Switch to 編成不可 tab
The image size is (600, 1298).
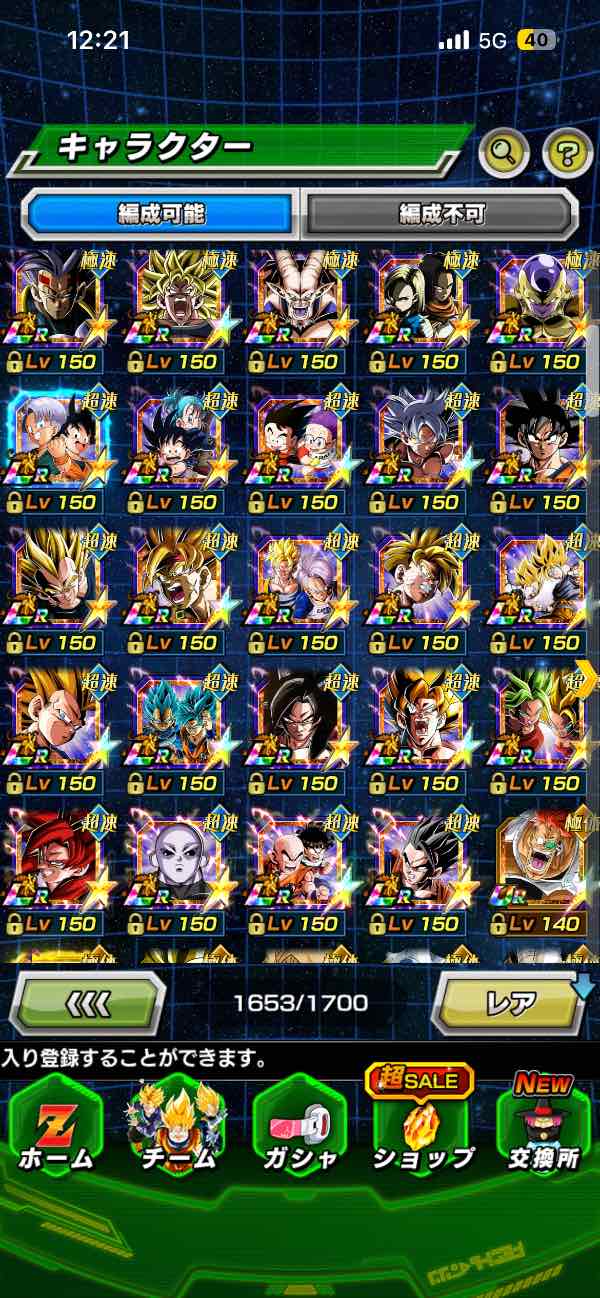(x=441, y=213)
